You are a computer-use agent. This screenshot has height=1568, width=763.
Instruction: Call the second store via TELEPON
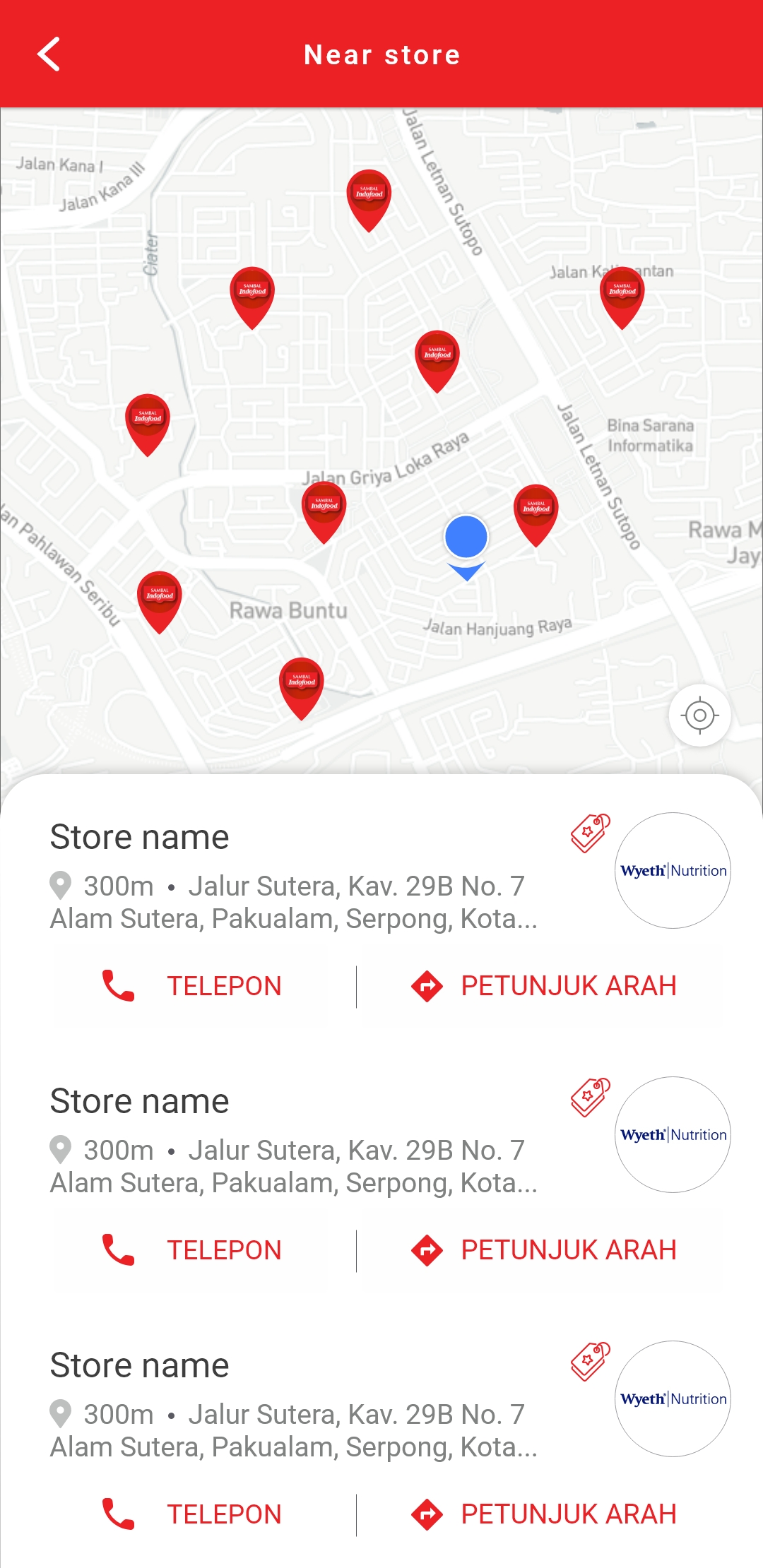pos(192,1250)
